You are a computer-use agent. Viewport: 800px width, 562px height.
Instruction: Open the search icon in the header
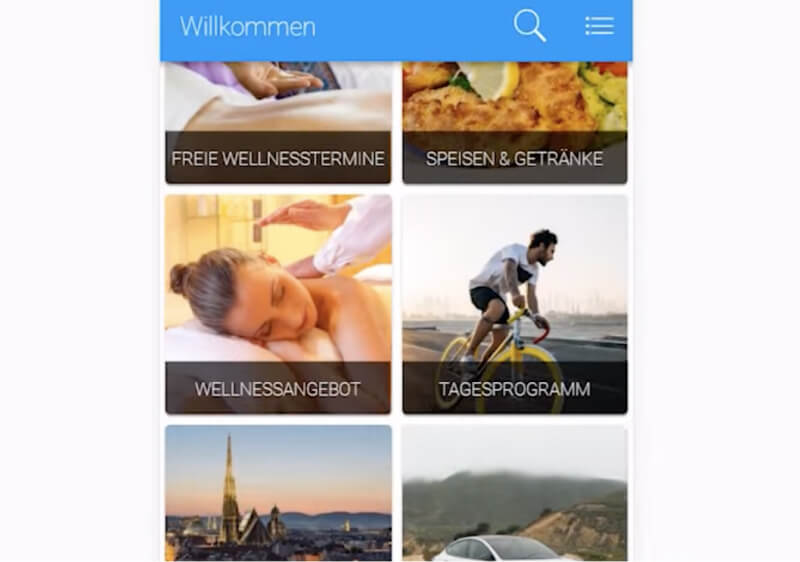pos(530,26)
